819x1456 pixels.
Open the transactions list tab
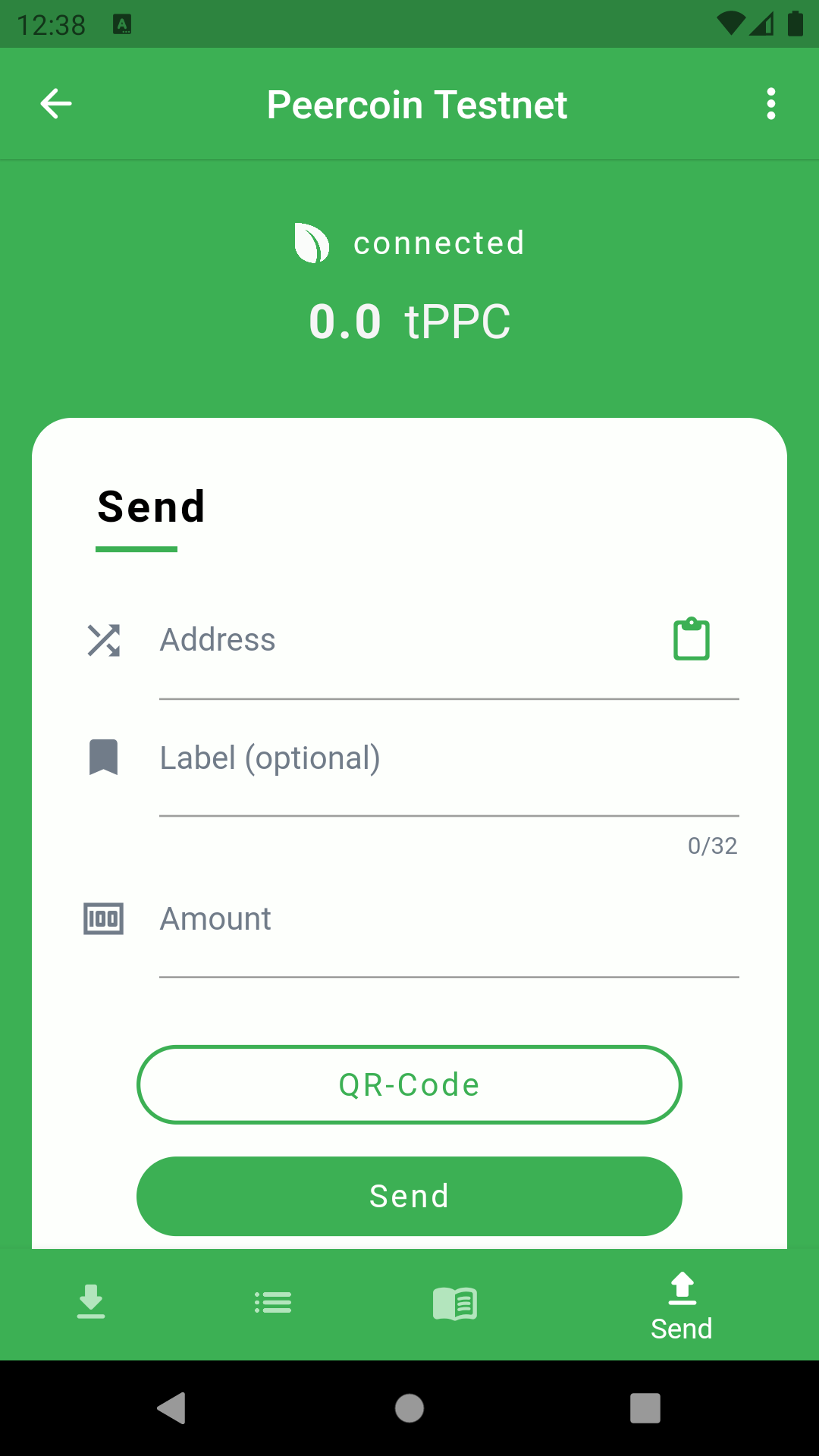pyautogui.click(x=273, y=1303)
